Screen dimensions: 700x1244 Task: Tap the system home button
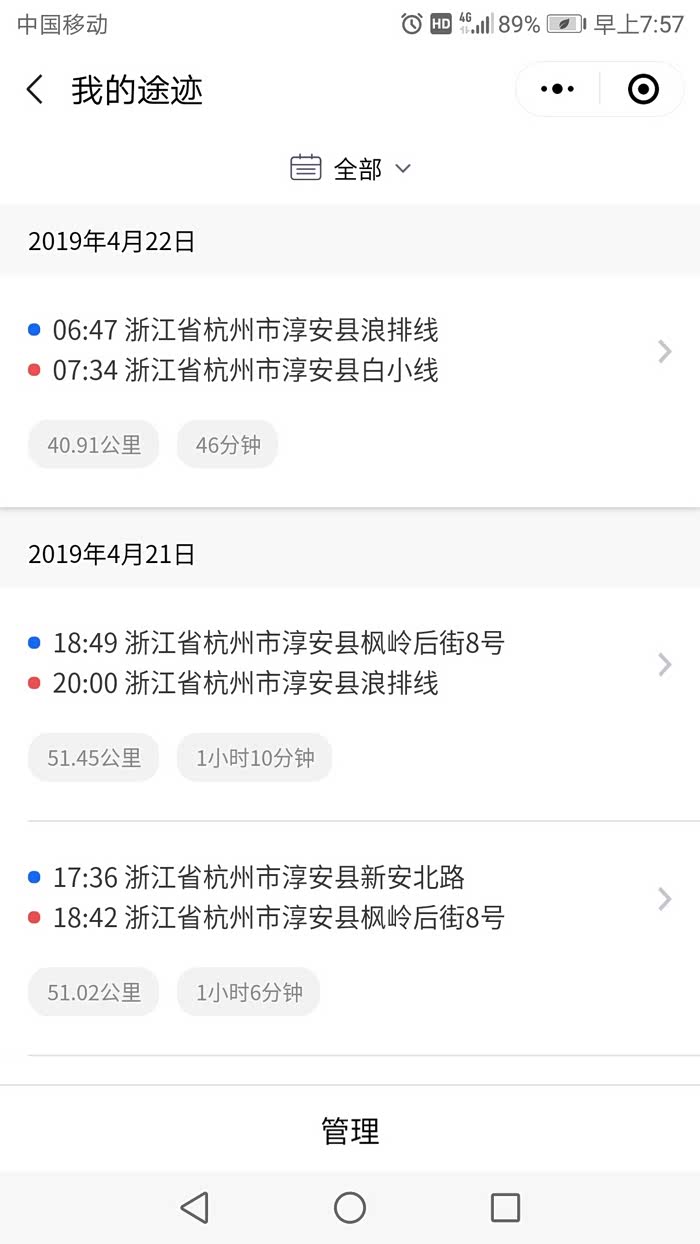click(350, 1208)
